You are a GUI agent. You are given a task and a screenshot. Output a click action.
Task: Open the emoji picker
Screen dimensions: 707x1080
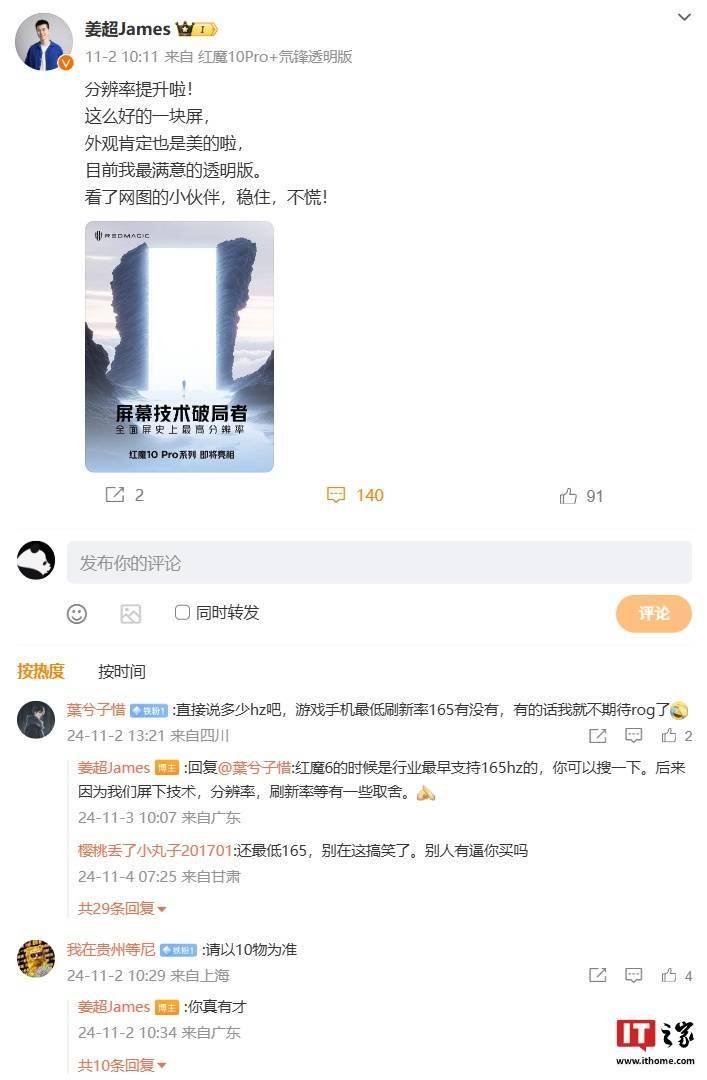pos(77,614)
